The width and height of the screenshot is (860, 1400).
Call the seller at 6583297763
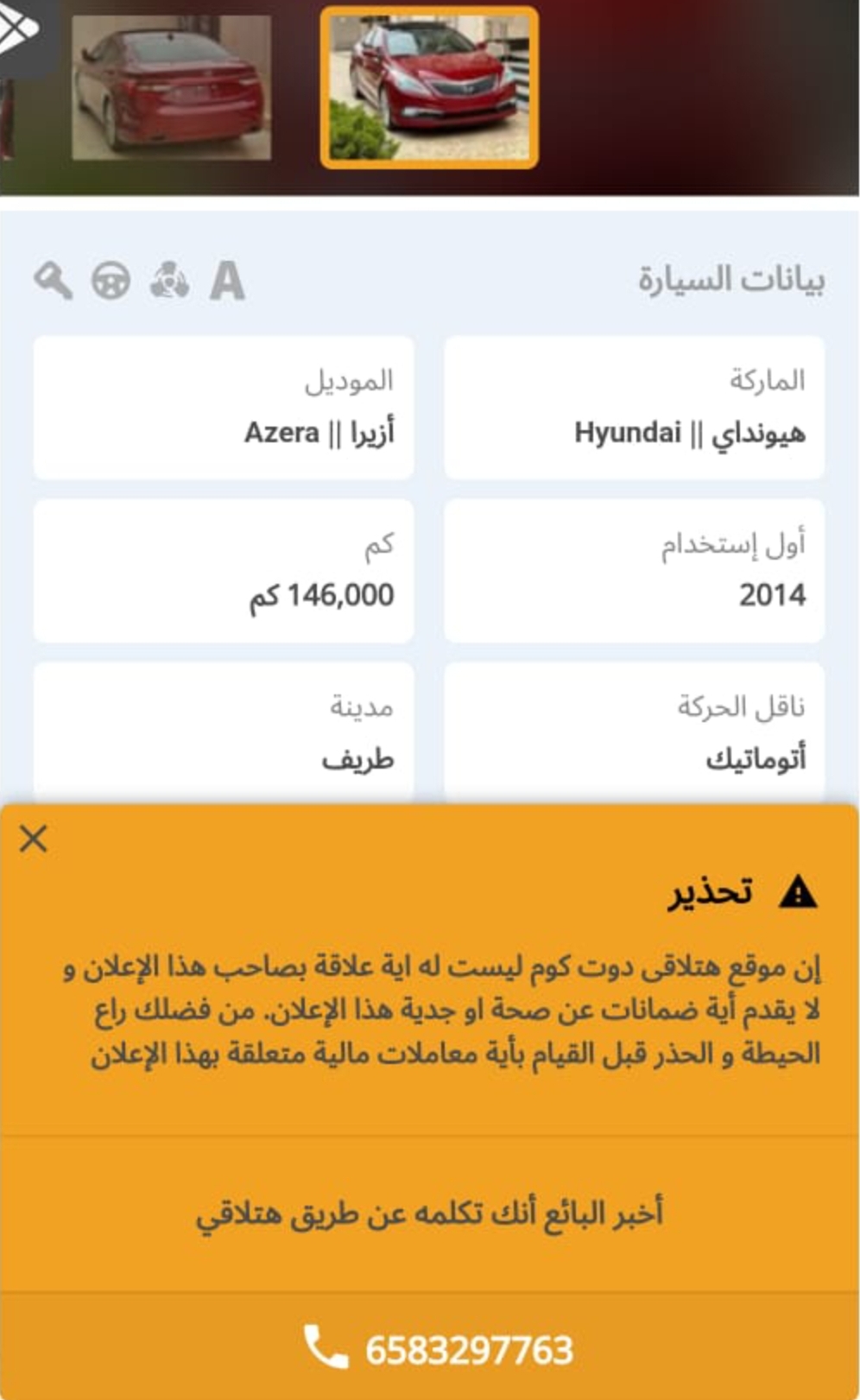(430, 1348)
